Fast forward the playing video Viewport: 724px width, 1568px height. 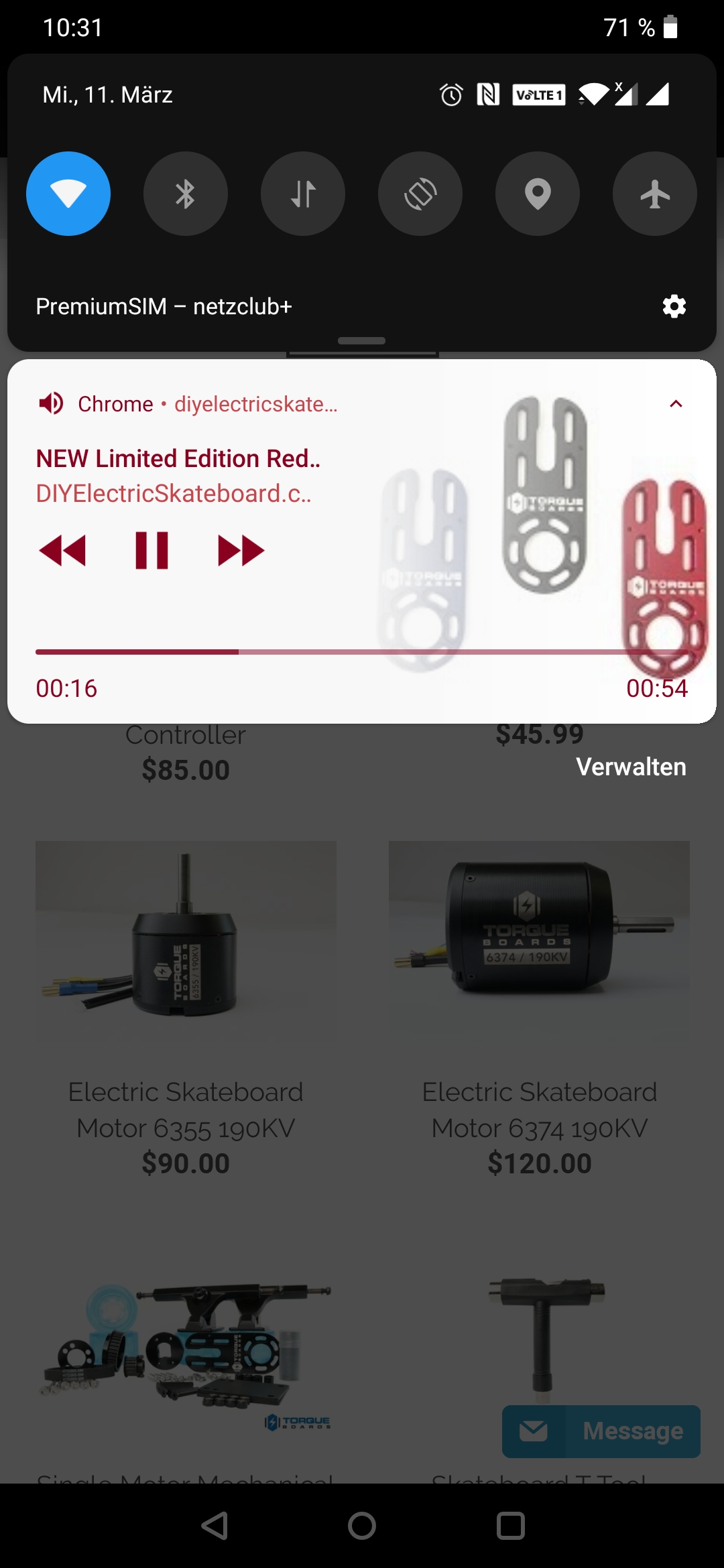point(241,551)
